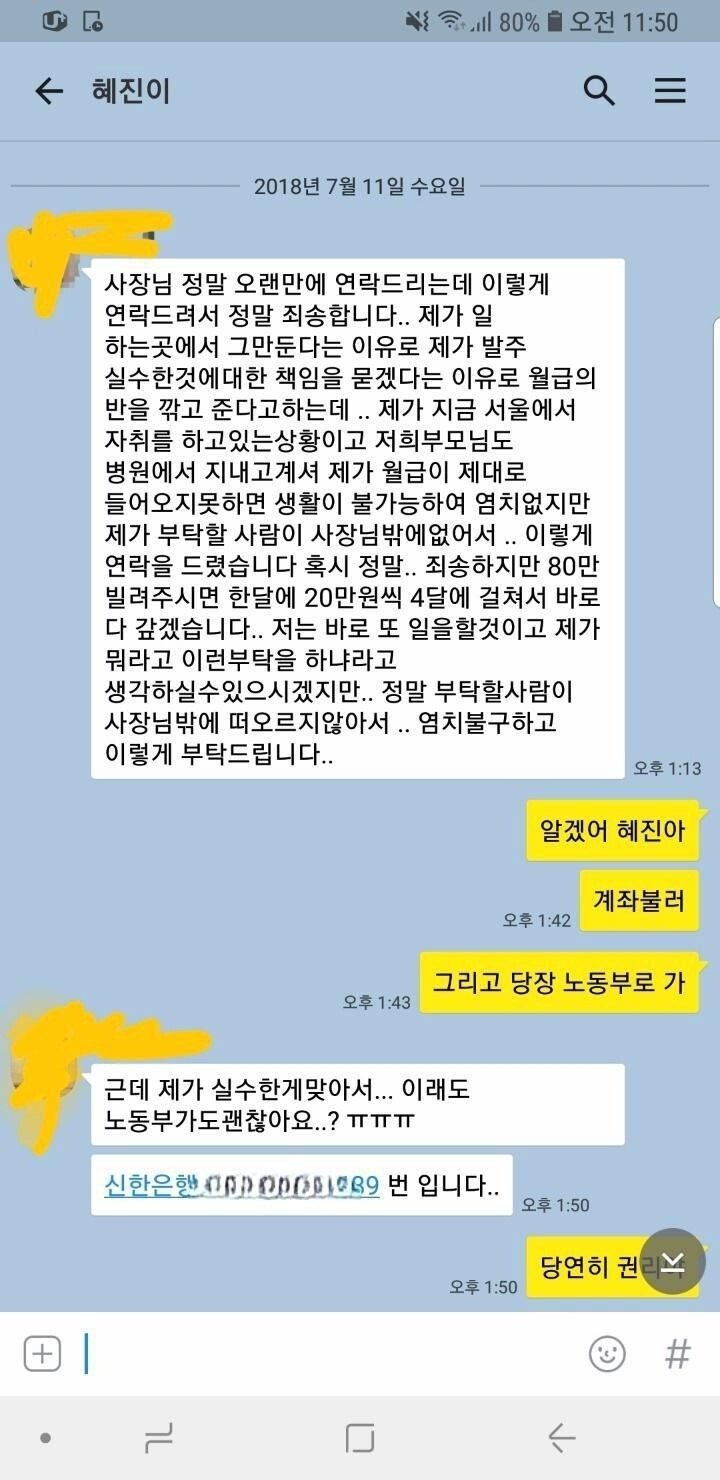Image resolution: width=720 pixels, height=1480 pixels.
Task: Open the 신한은행 account number link
Action: pos(242,1186)
